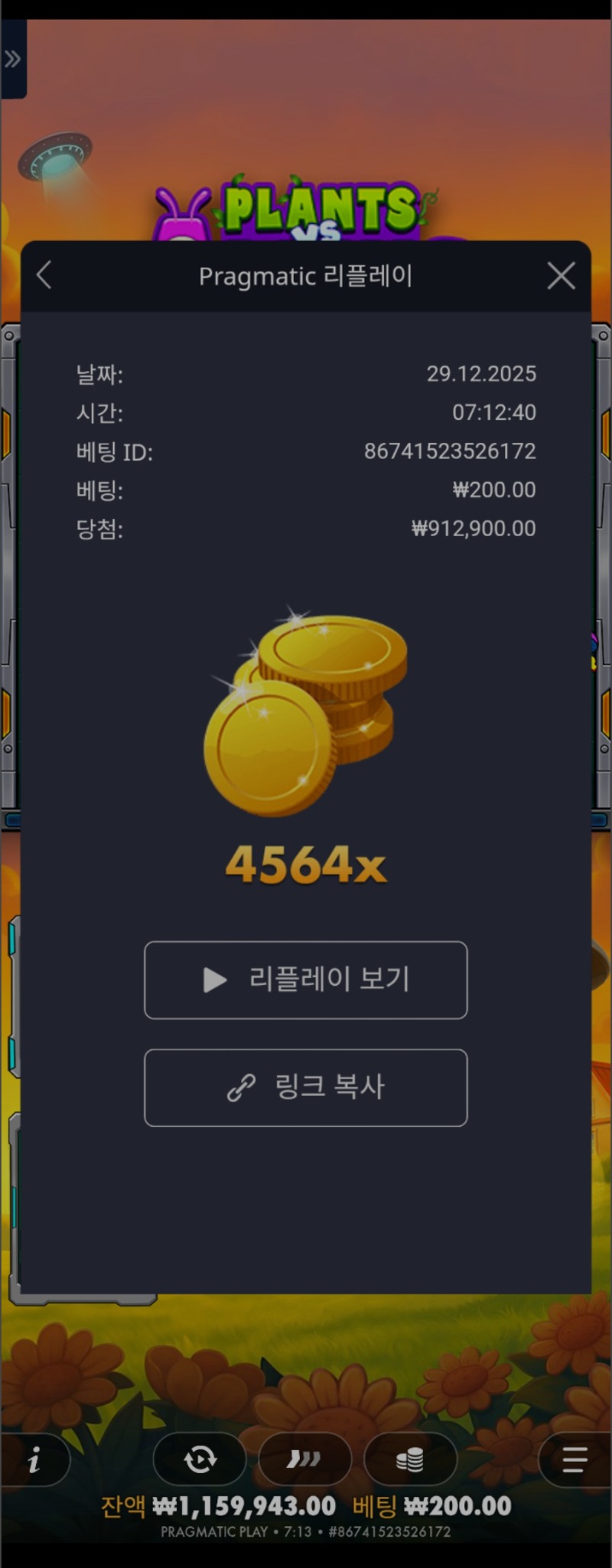Go back from the Pragmatic replay dialog

pos(44,275)
